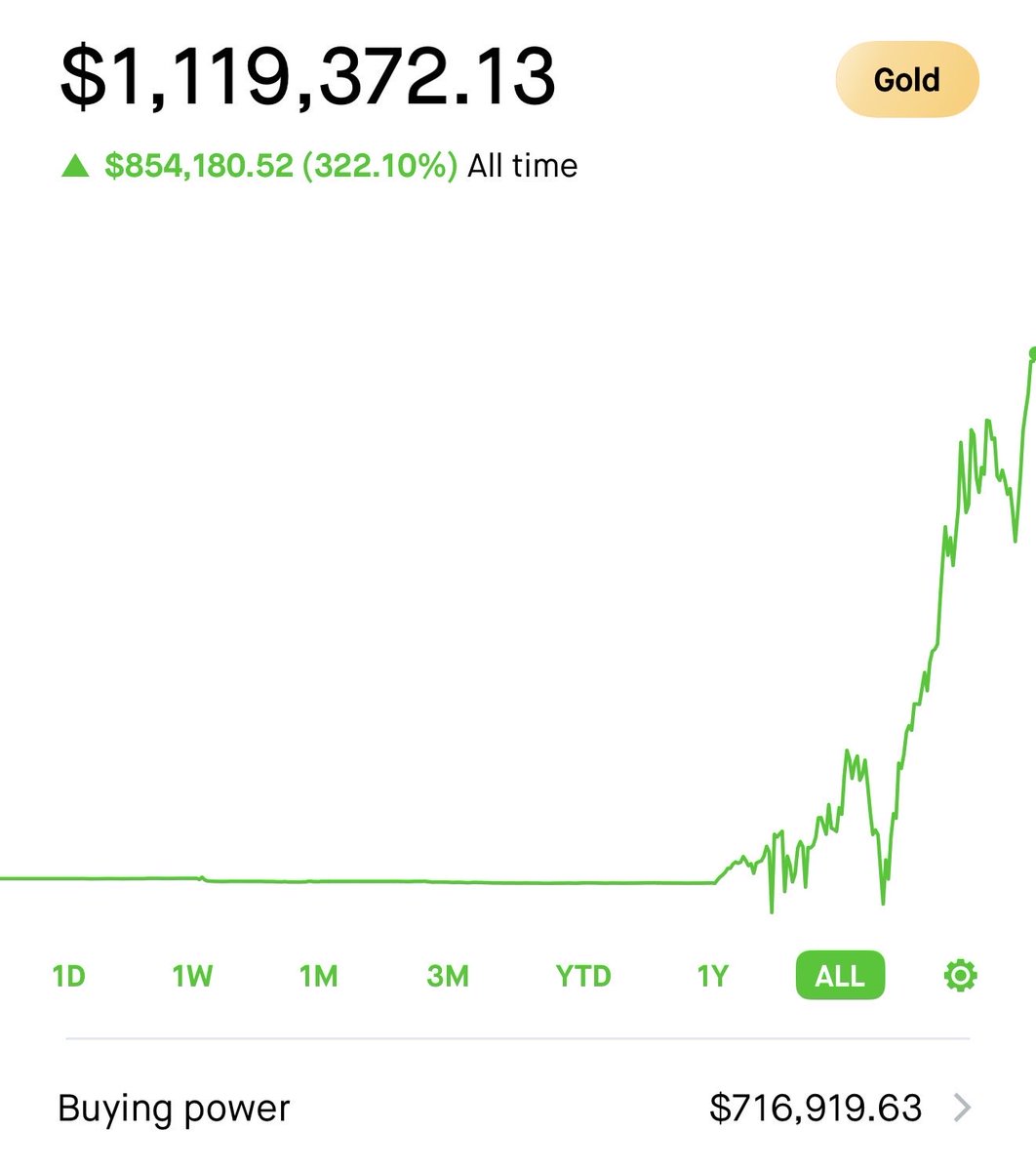Open the Buying power row
The height and width of the screenshot is (1171, 1036).
pyautogui.click(x=516, y=1109)
